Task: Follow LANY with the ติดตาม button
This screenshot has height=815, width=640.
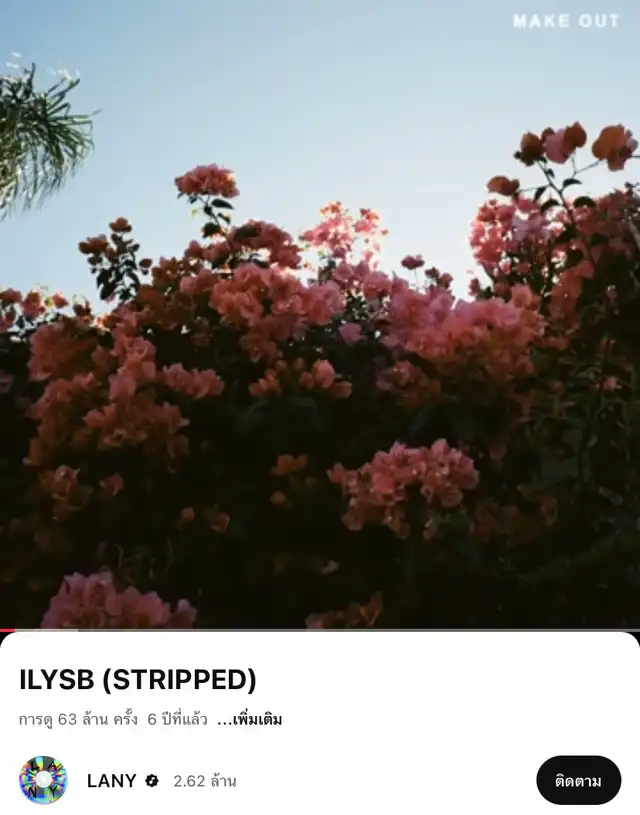Action: 578,780
